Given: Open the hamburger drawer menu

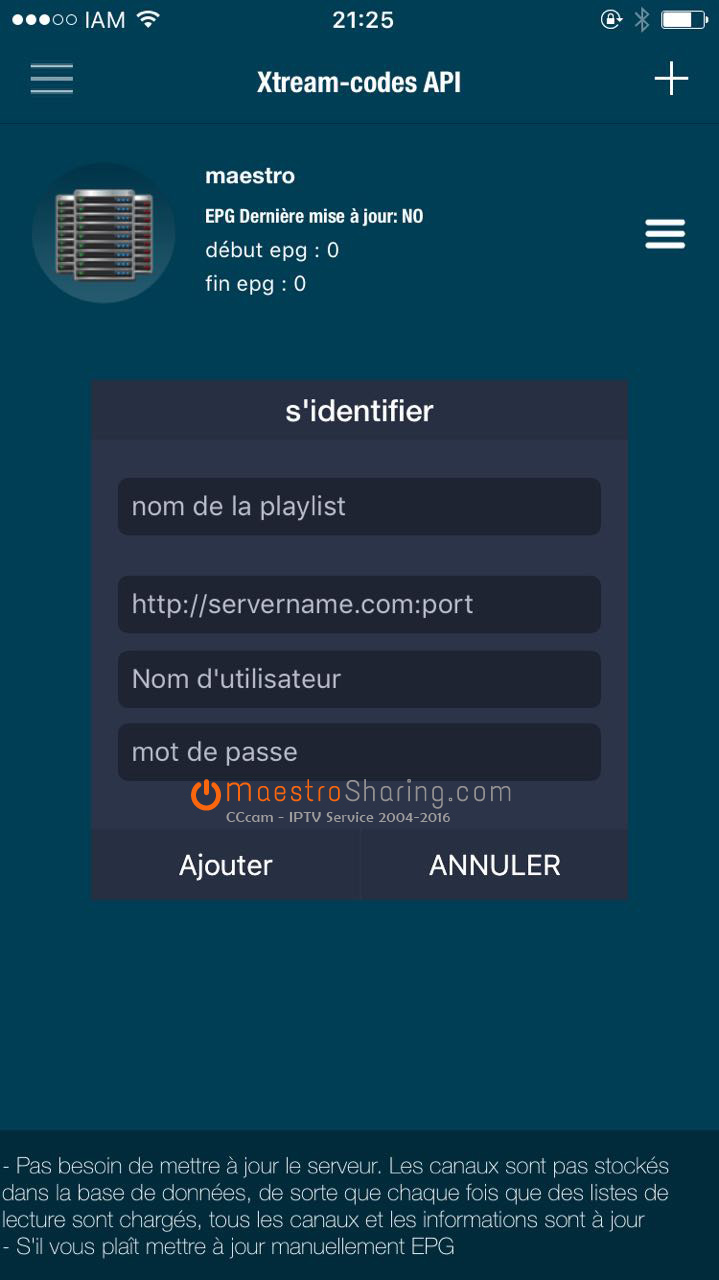Looking at the screenshot, I should click(52, 79).
